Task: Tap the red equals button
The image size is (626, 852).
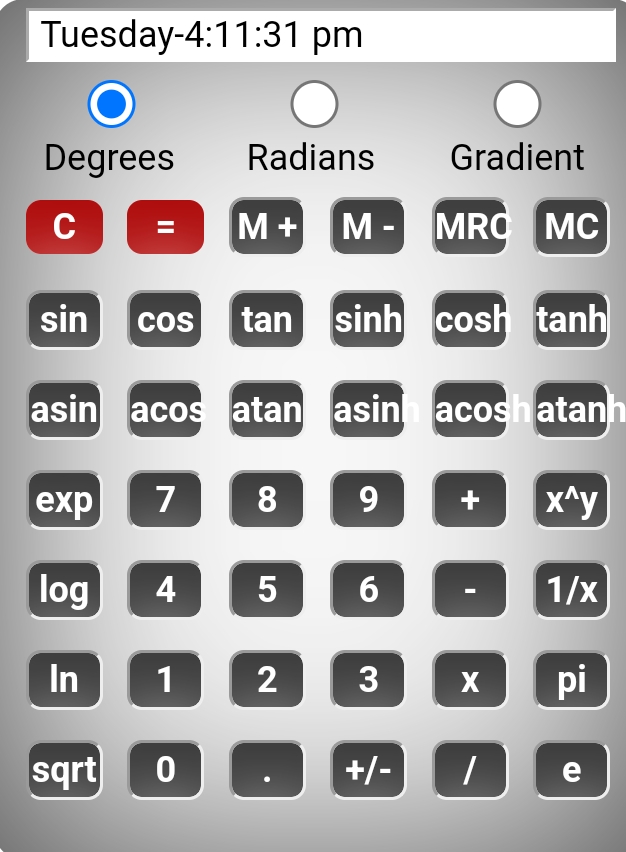Action: [x=165, y=227]
